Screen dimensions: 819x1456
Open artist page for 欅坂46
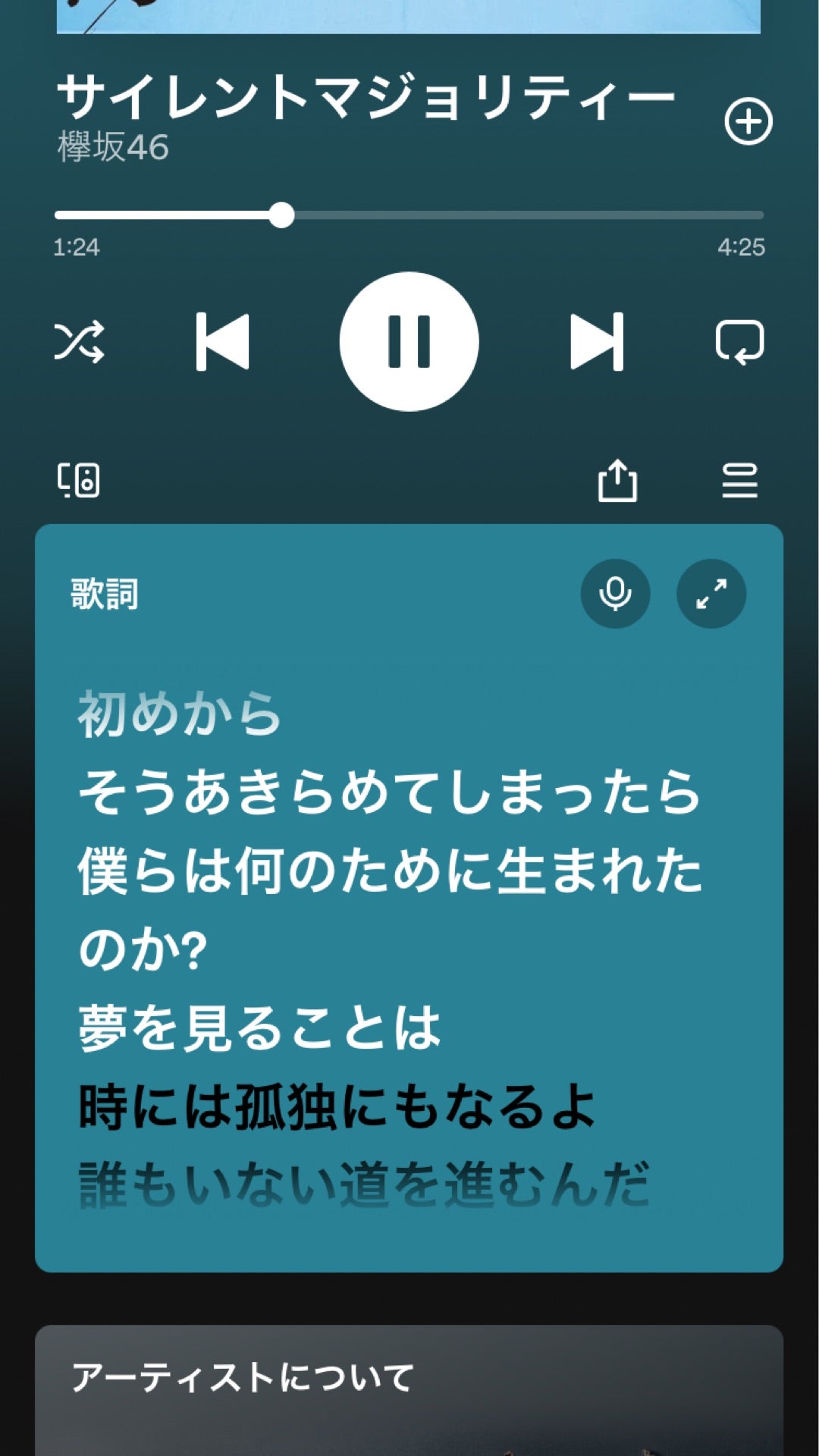click(114, 146)
